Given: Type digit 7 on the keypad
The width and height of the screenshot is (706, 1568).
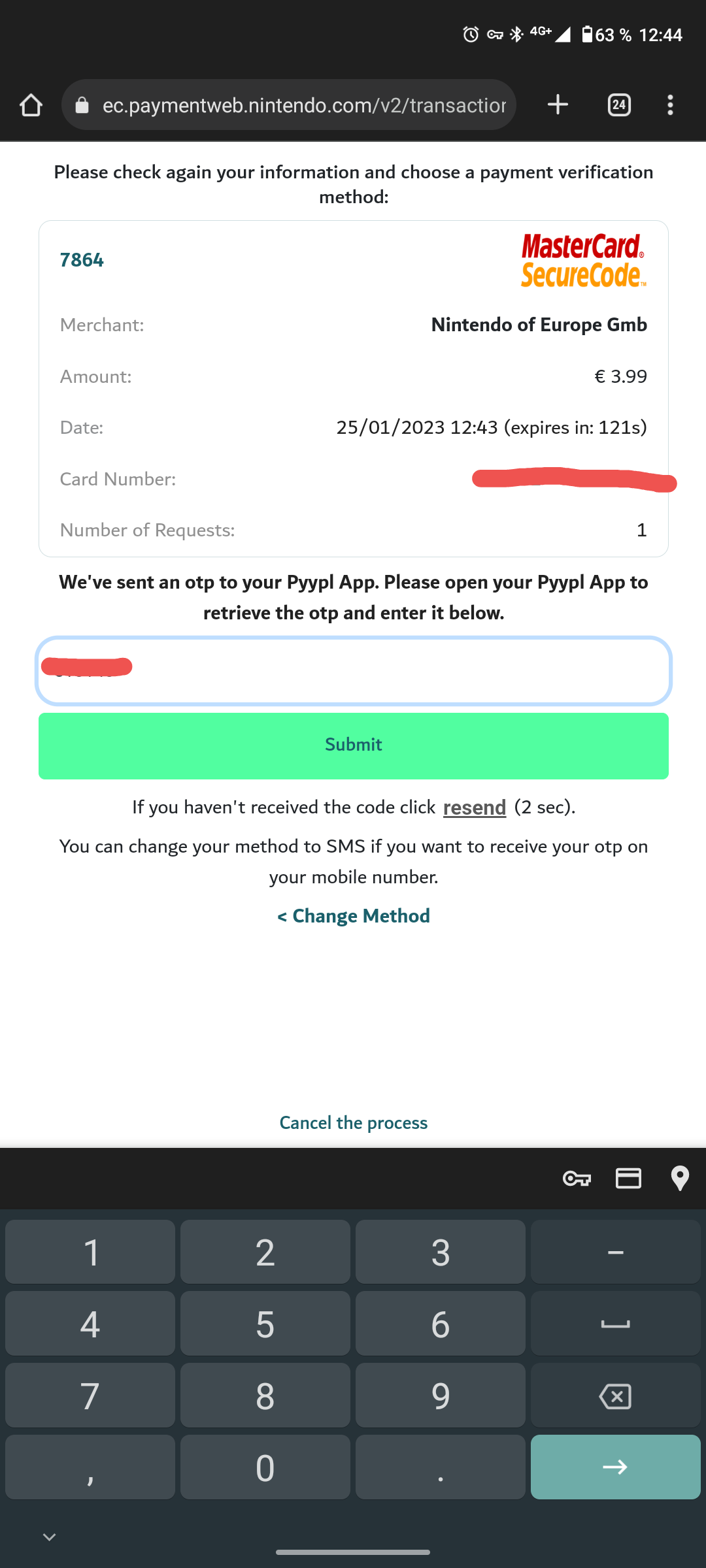Looking at the screenshot, I should [x=90, y=1396].
